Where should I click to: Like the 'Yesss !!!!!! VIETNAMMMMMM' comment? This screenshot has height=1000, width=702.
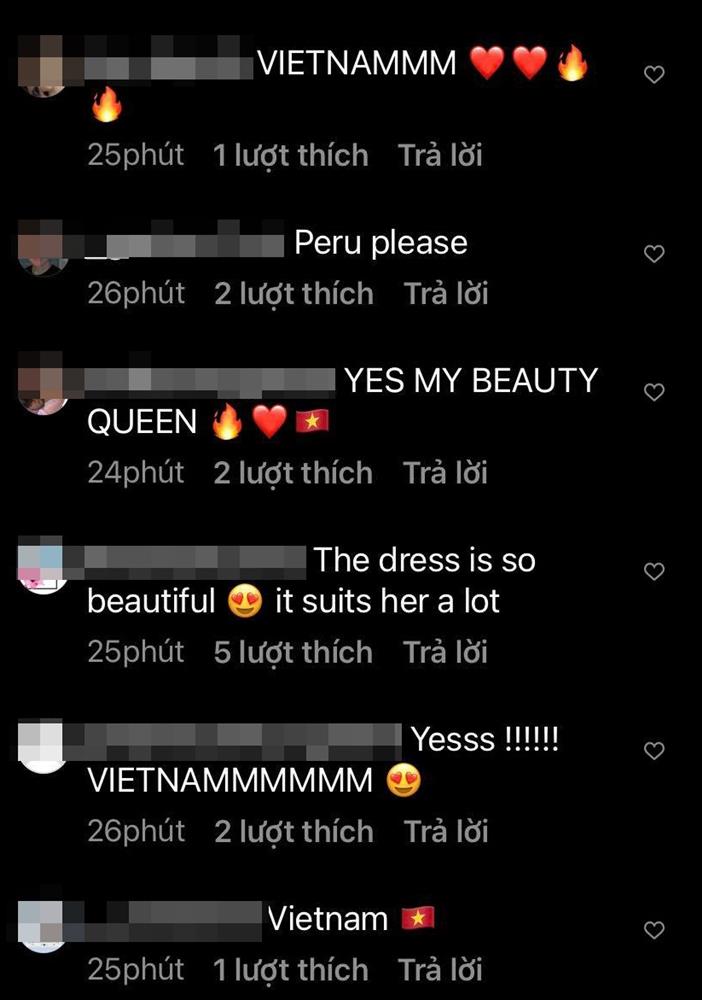654,750
